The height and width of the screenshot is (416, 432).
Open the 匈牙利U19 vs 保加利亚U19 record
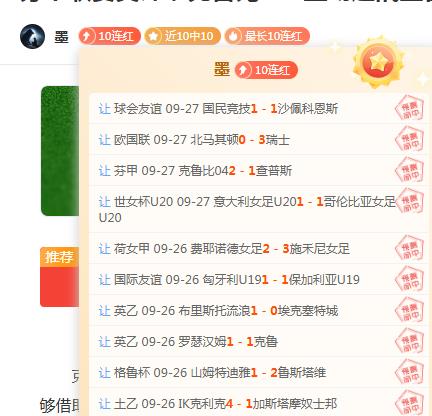pos(259,280)
